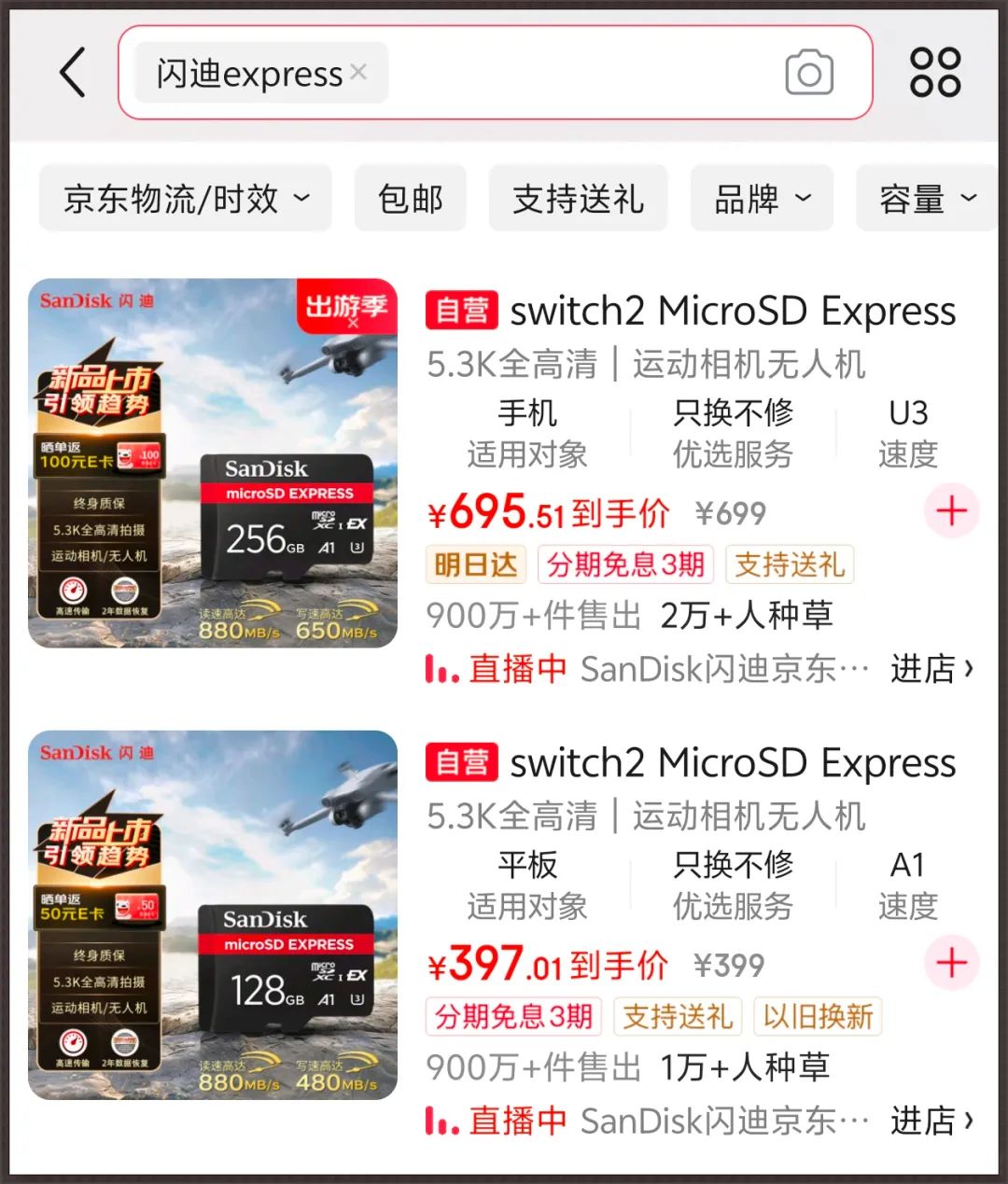Expand the 京东物流/时效 filter
The height and width of the screenshot is (1184, 1008).
pos(185,199)
